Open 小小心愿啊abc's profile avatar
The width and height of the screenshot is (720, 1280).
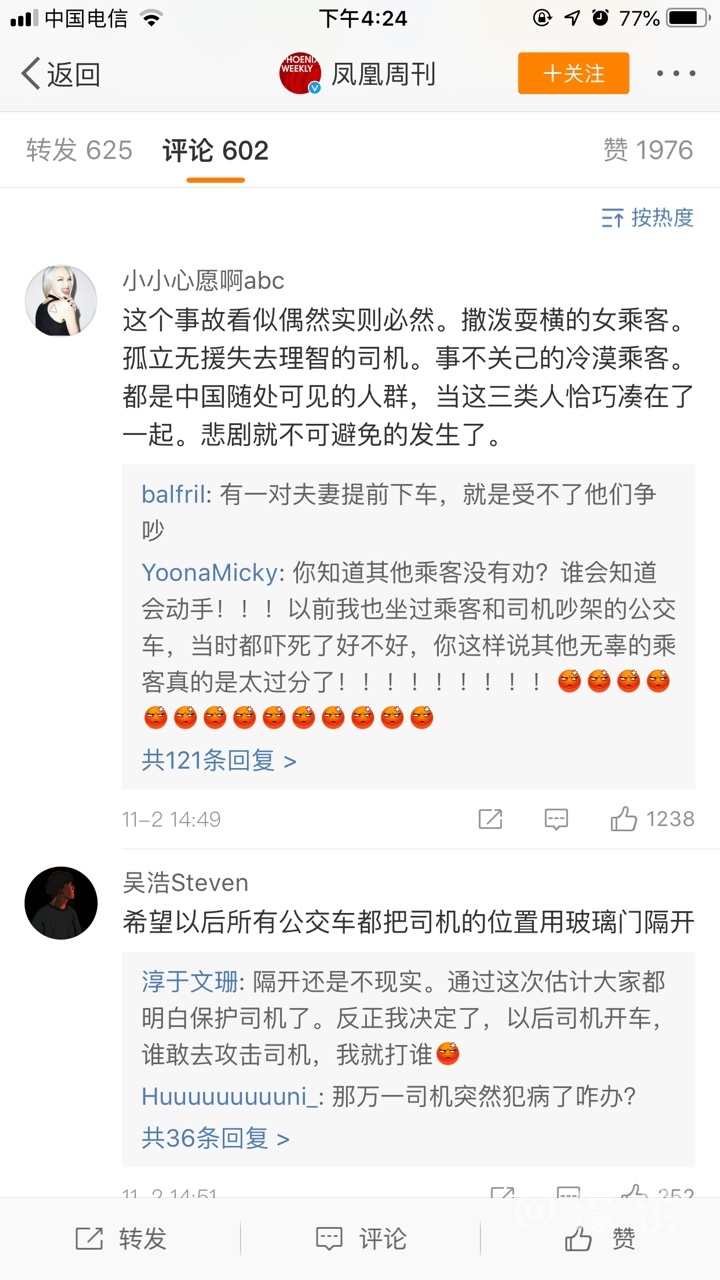[x=60, y=301]
